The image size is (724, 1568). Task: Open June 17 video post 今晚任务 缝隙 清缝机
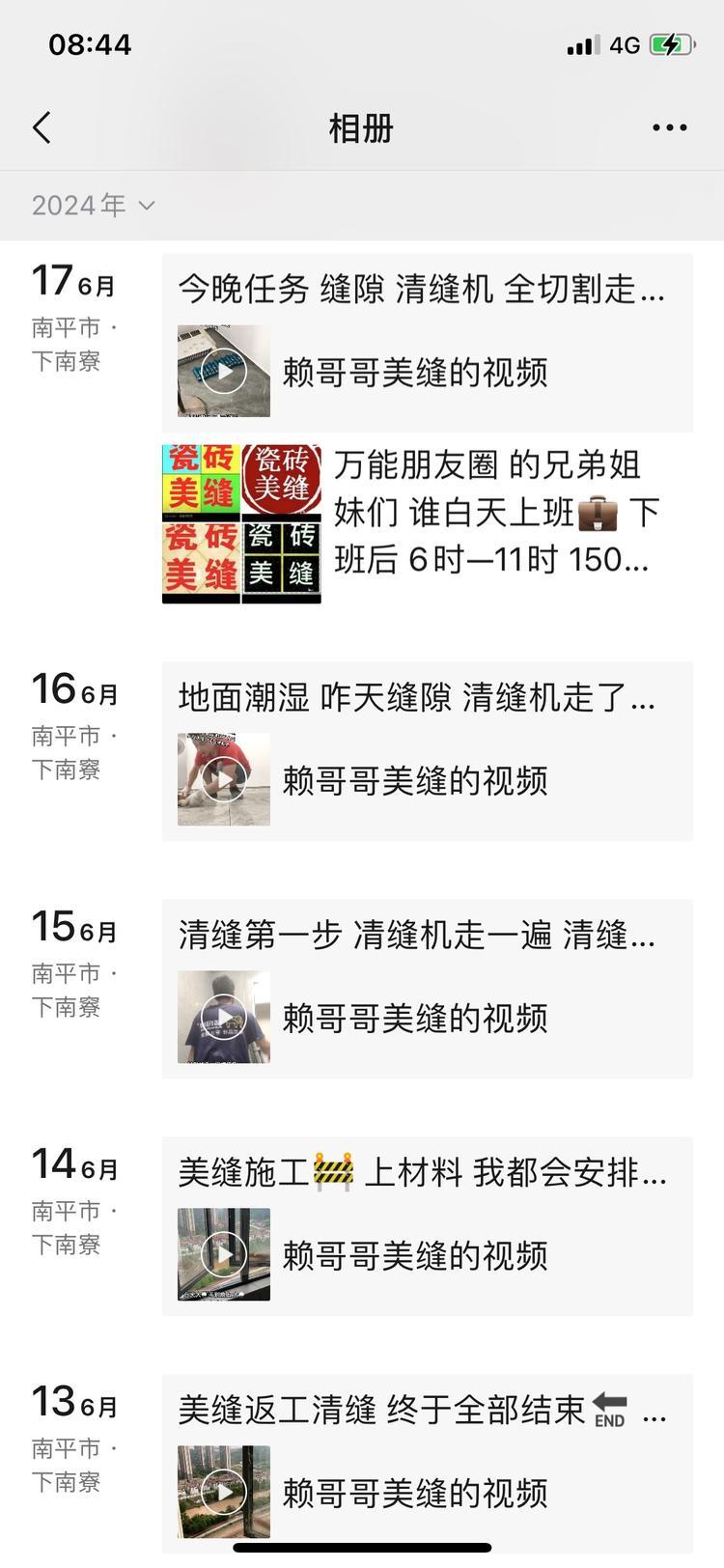tap(427, 343)
